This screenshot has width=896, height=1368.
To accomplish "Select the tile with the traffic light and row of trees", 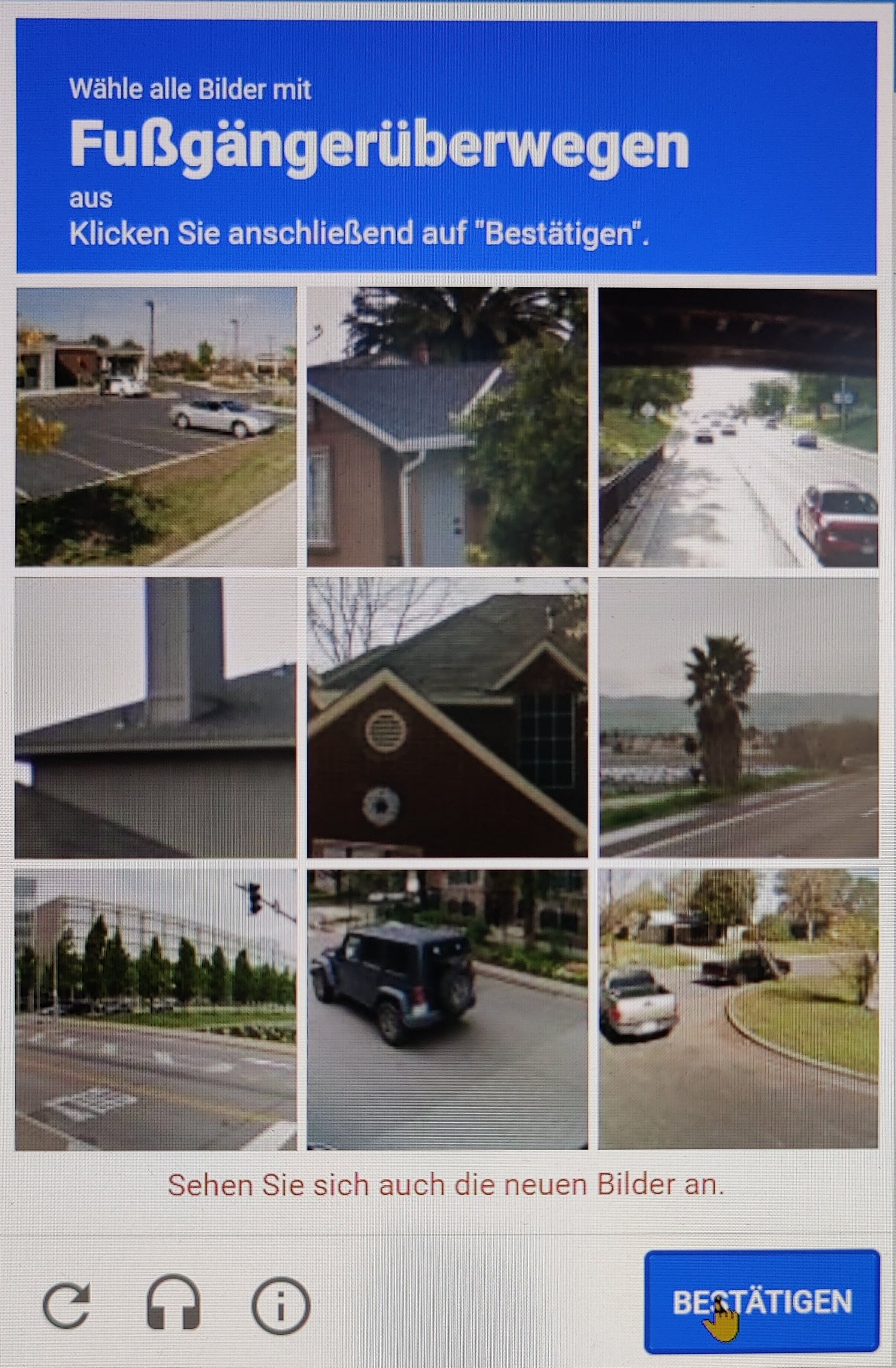I will 156,1009.
